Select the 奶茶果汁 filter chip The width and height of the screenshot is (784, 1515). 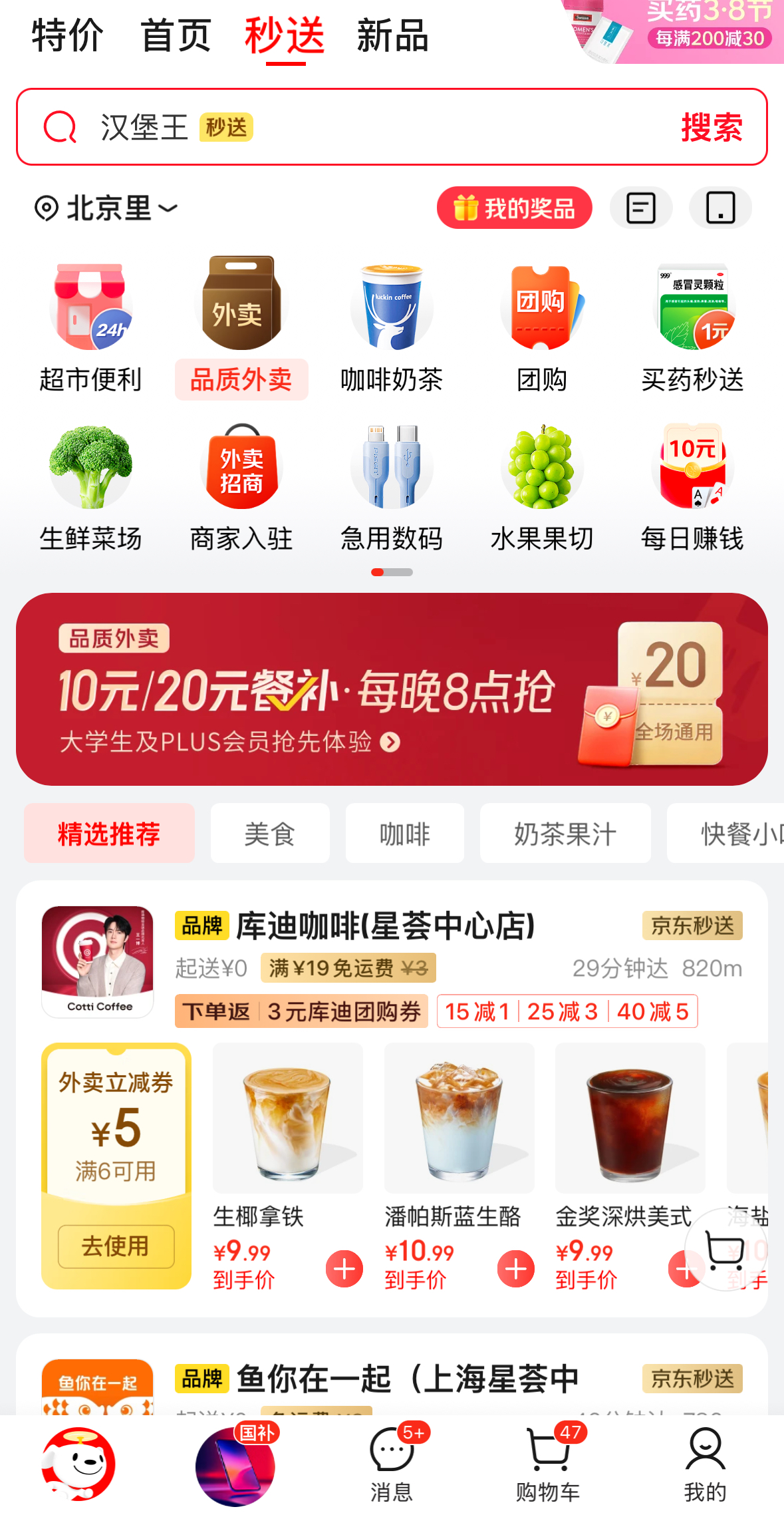565,834
